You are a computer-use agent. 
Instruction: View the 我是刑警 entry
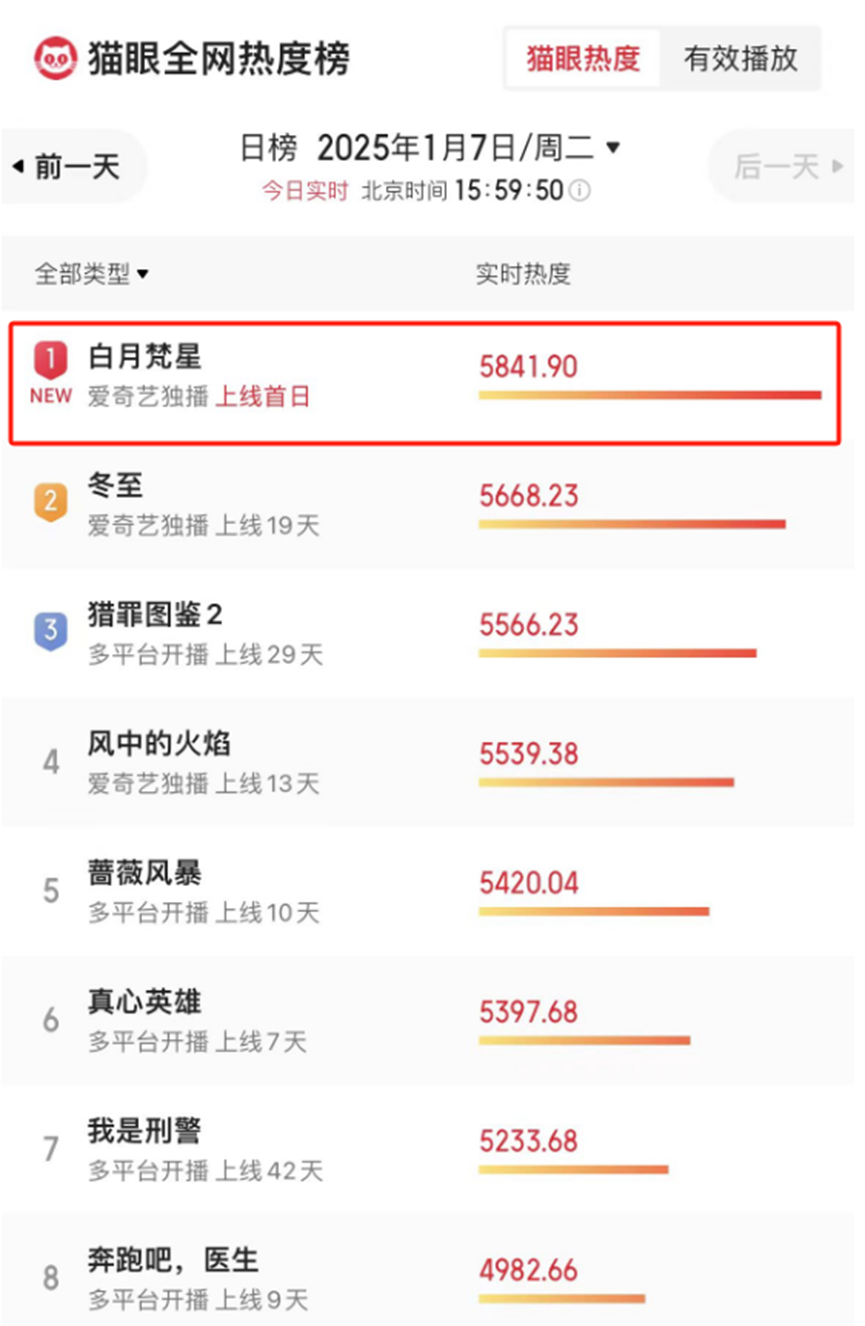coord(145,1131)
